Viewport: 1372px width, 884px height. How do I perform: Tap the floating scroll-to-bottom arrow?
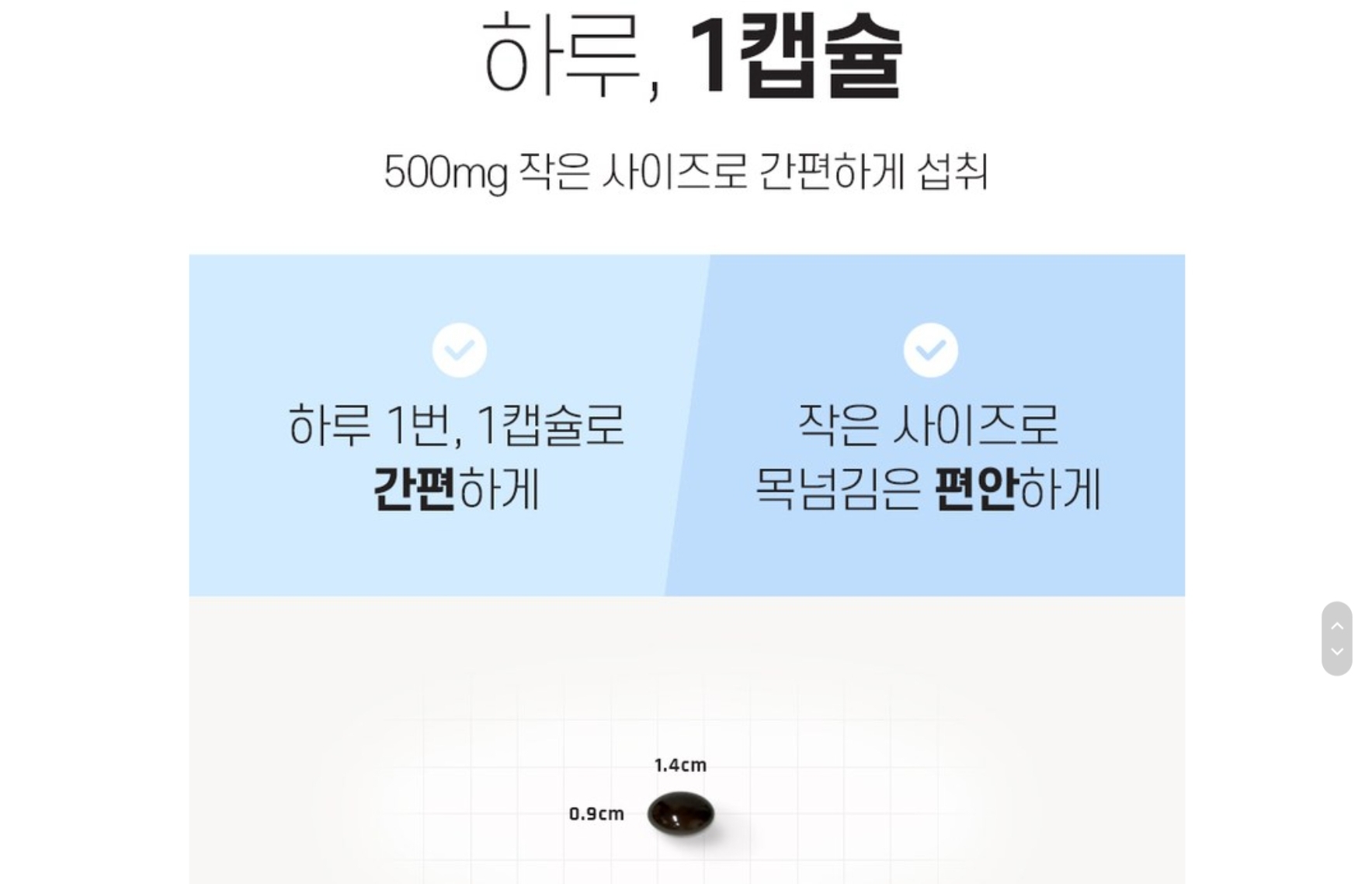pos(1336,653)
